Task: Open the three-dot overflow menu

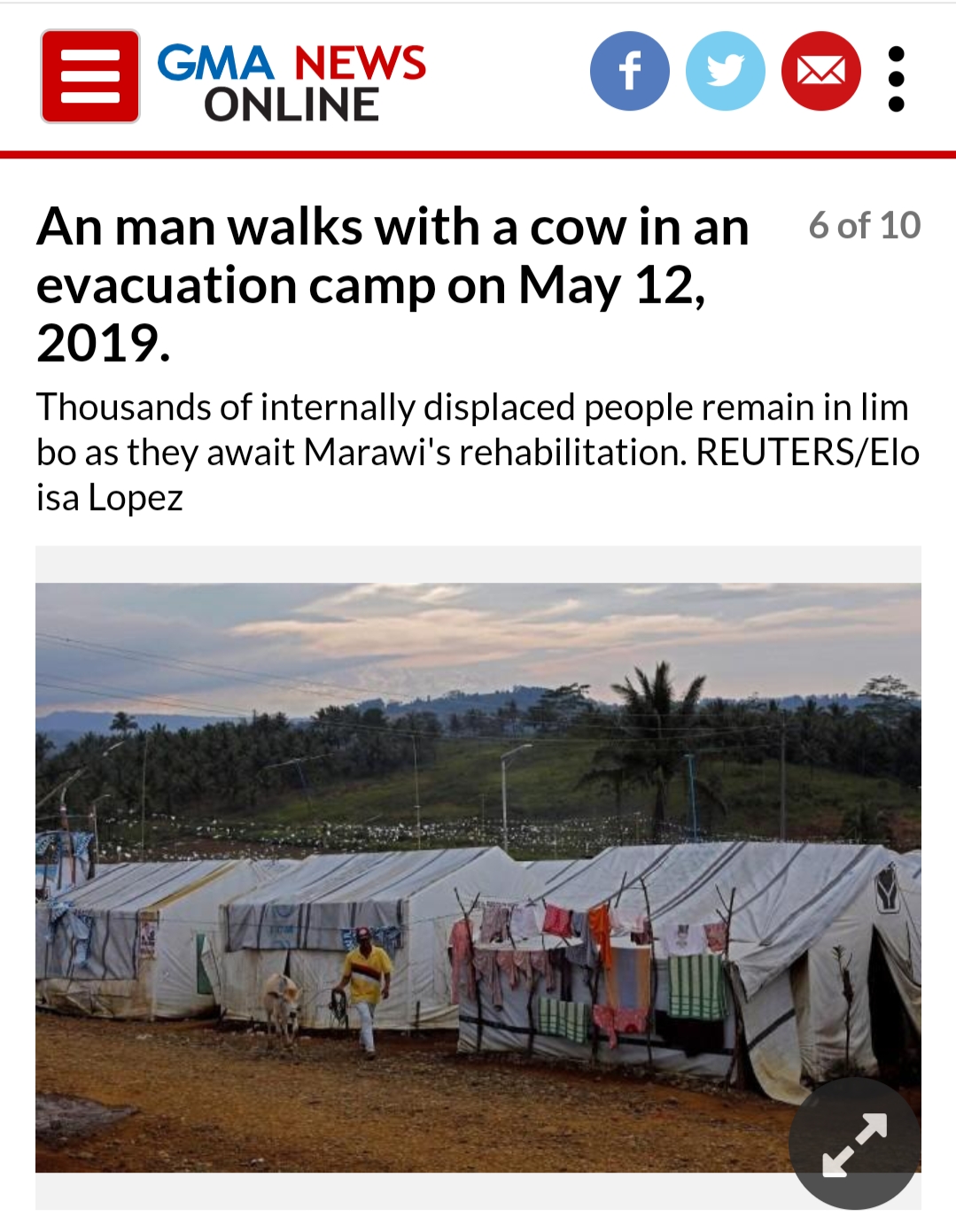Action: click(x=896, y=79)
